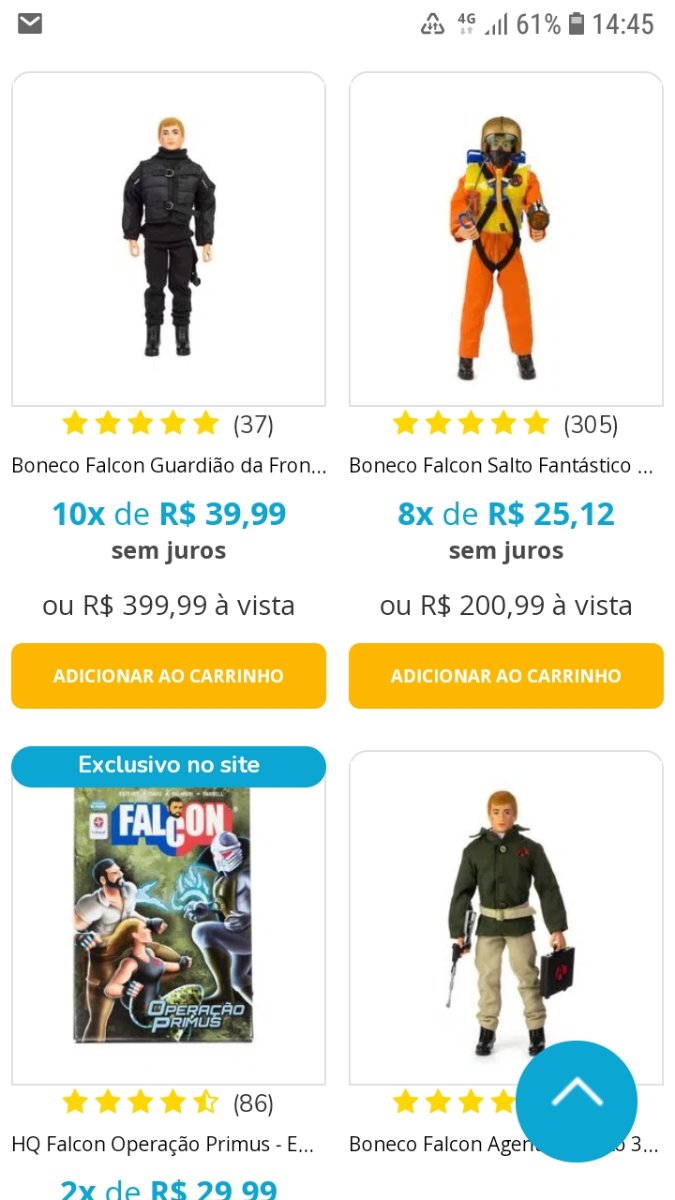View the Boneco Falcon Agente product image
Viewport: 675px width, 1200px height.
pyautogui.click(x=506, y=915)
